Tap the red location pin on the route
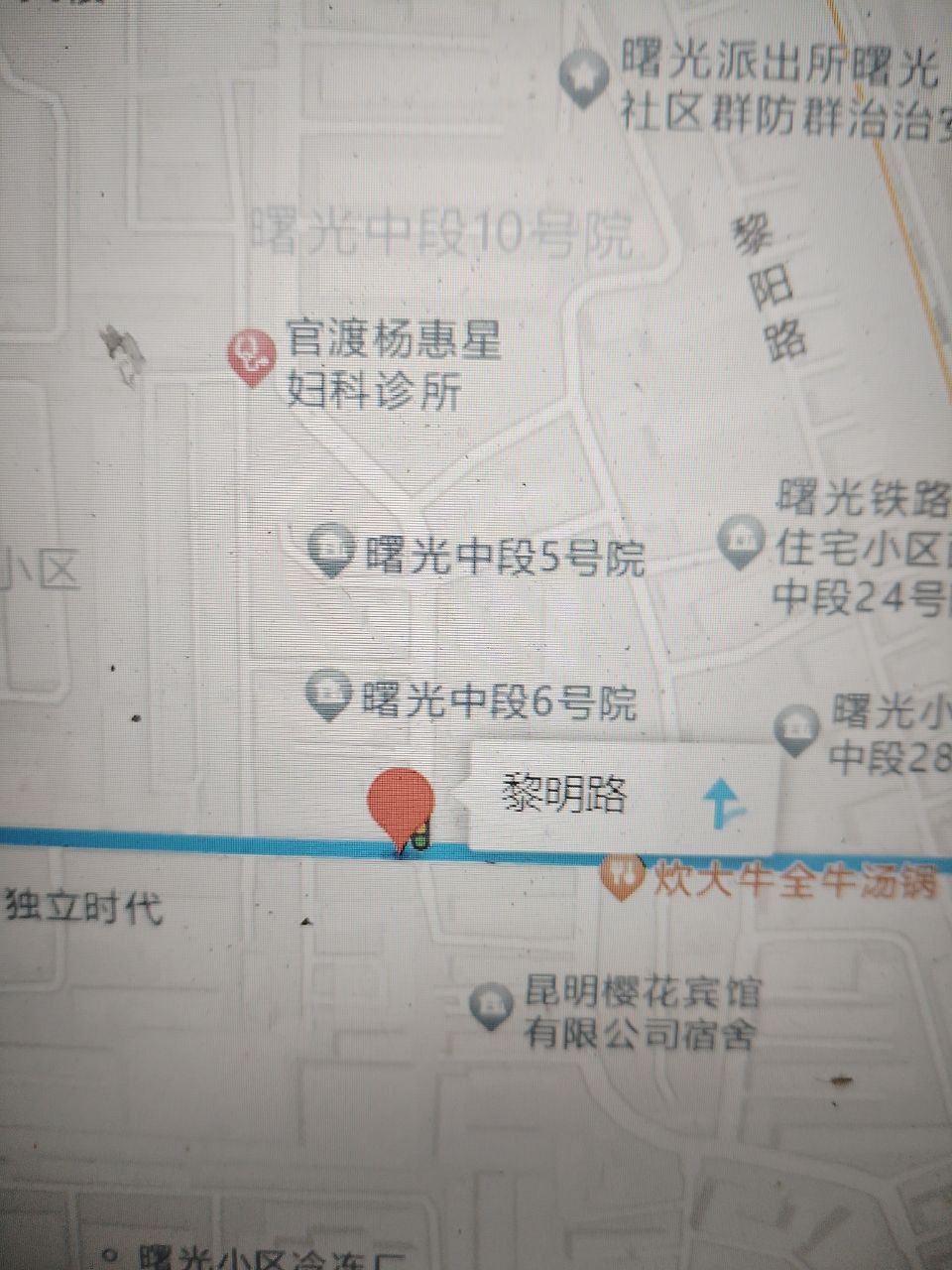Screen dimensions: 952x1270 pos(401,802)
